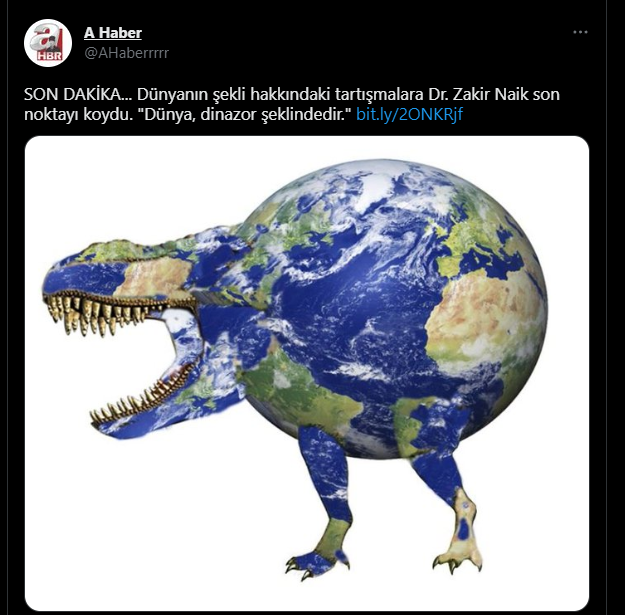625x615 pixels.
Task: Follow the bit.ly/2ONKRjf link
Action: pyautogui.click(x=409, y=113)
